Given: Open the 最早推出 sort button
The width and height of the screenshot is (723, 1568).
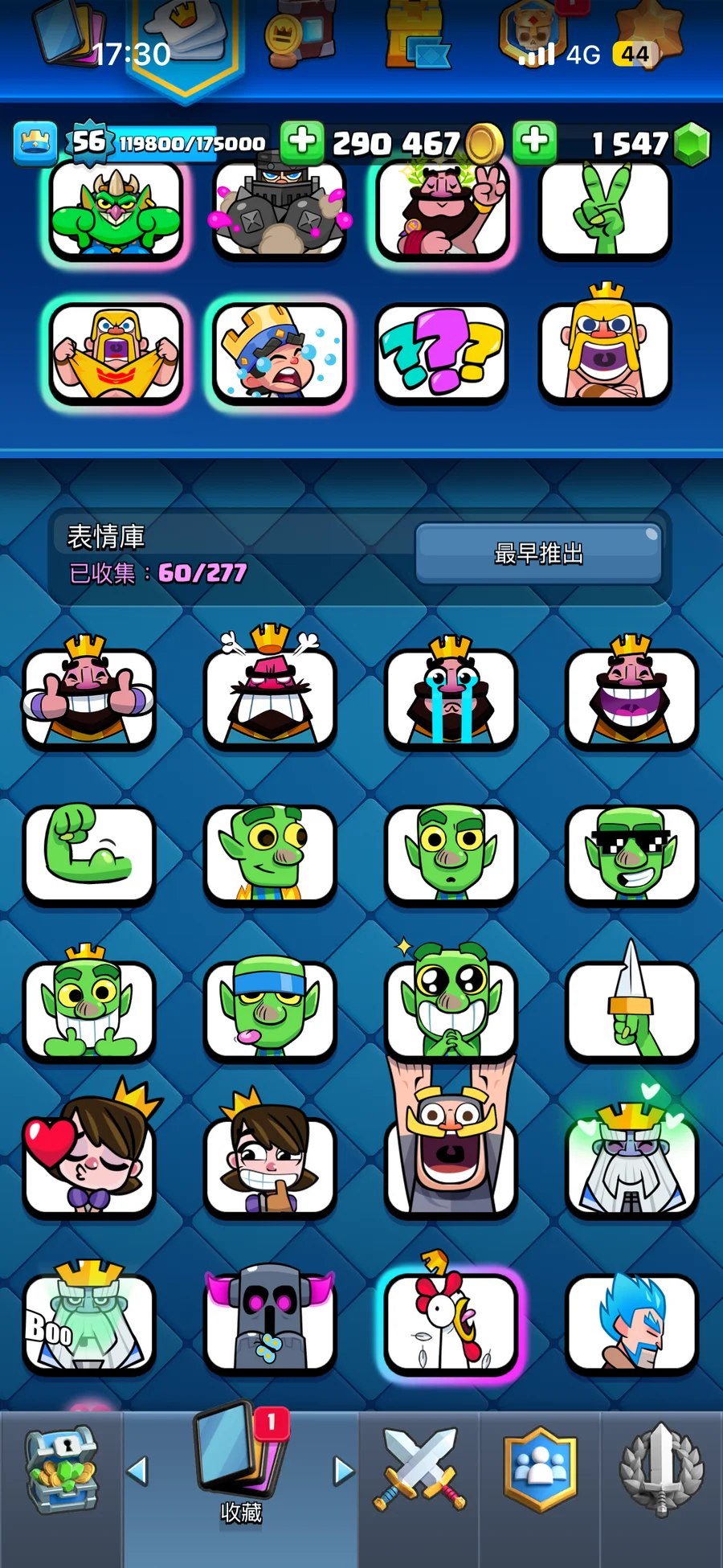Looking at the screenshot, I should [x=538, y=553].
